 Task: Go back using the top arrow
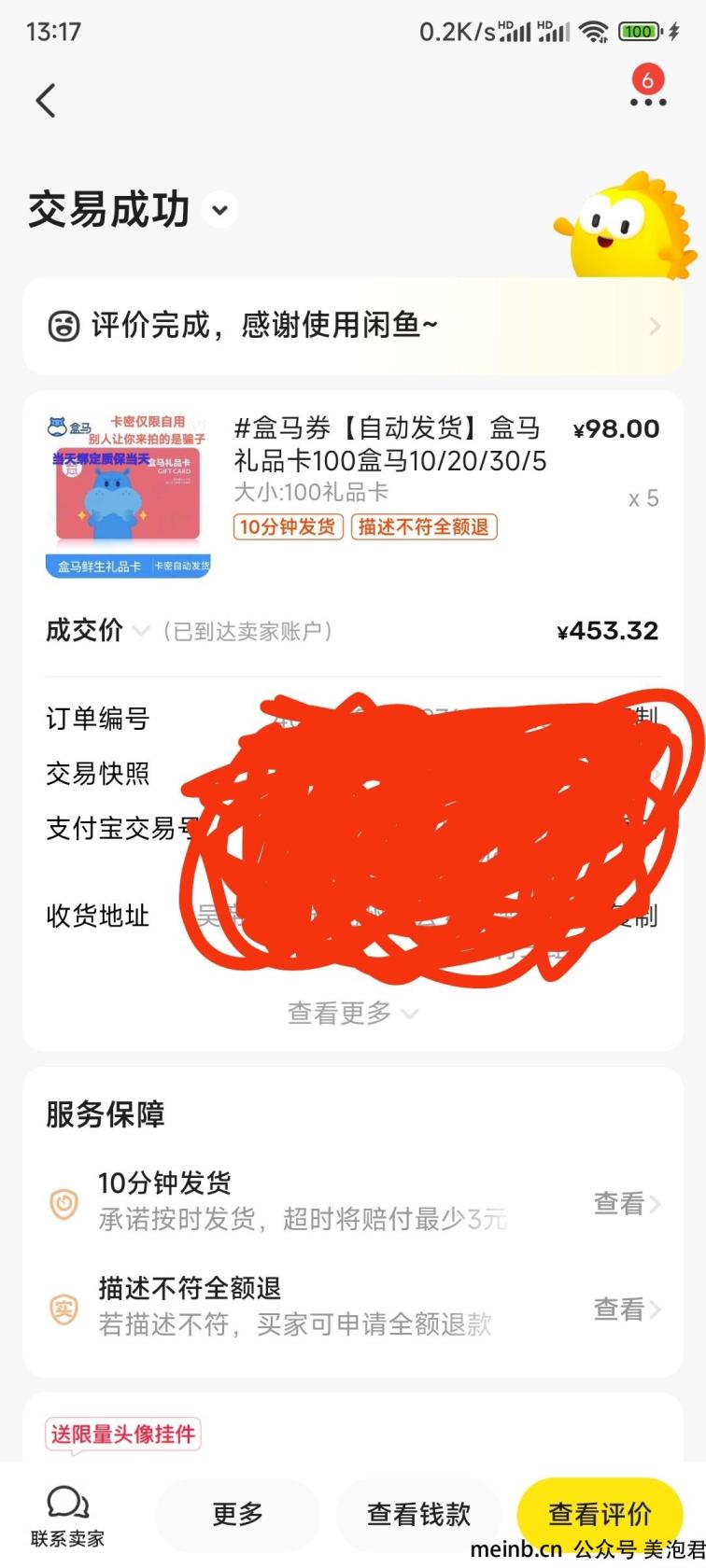click(45, 101)
